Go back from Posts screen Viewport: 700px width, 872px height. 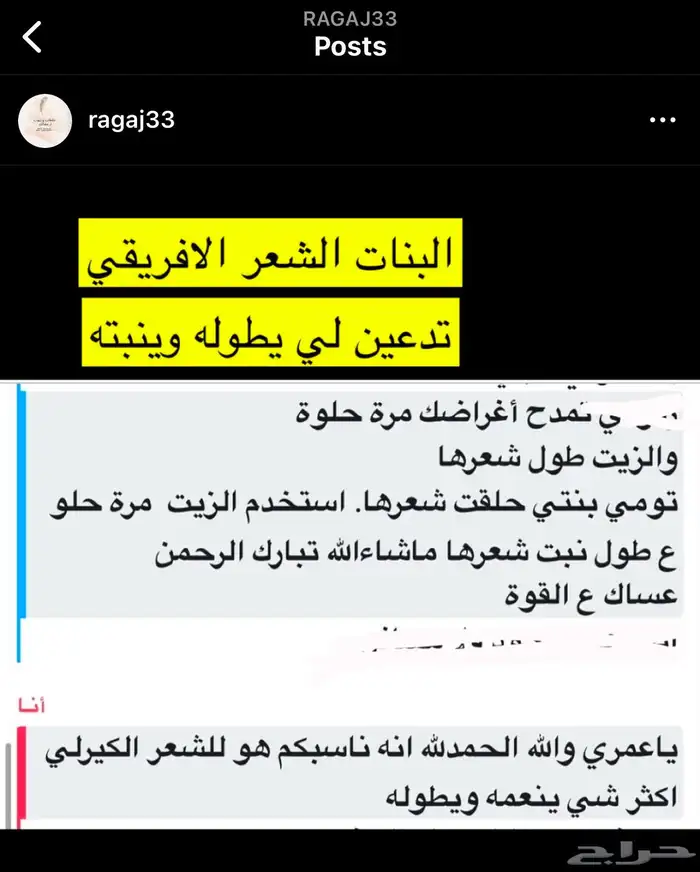32,37
